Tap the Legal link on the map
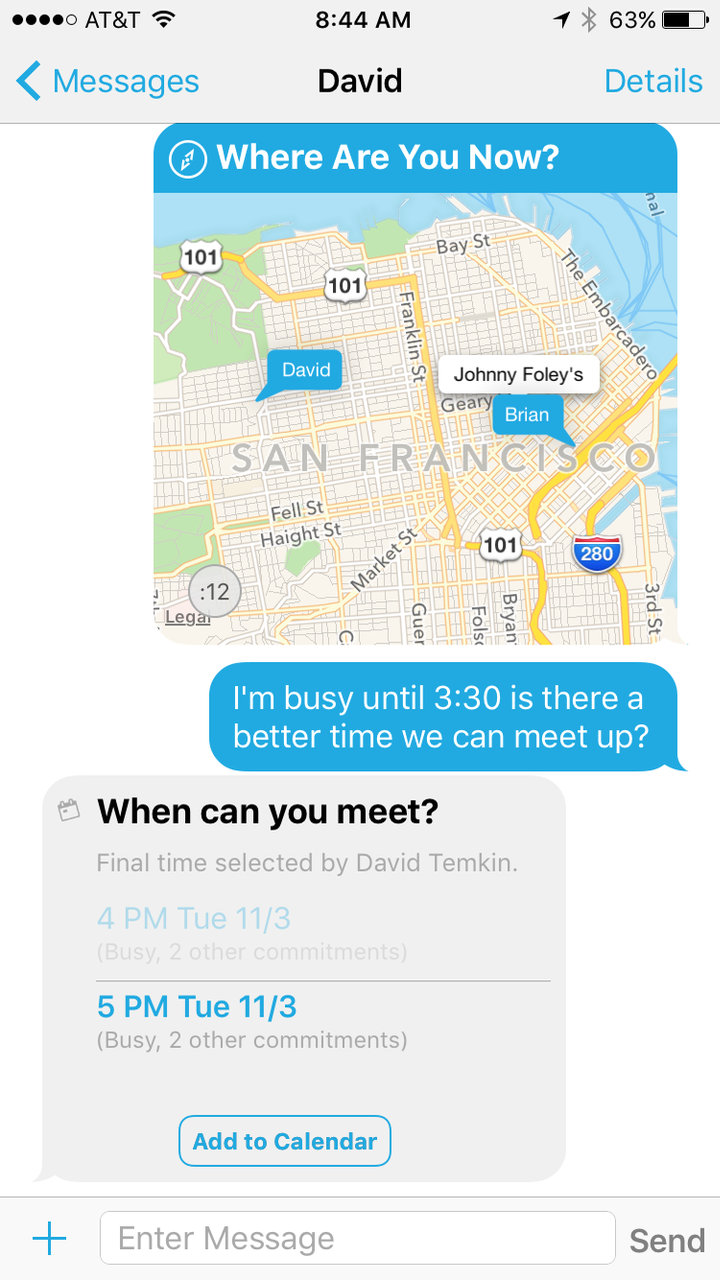The image size is (720, 1280). click(x=187, y=617)
